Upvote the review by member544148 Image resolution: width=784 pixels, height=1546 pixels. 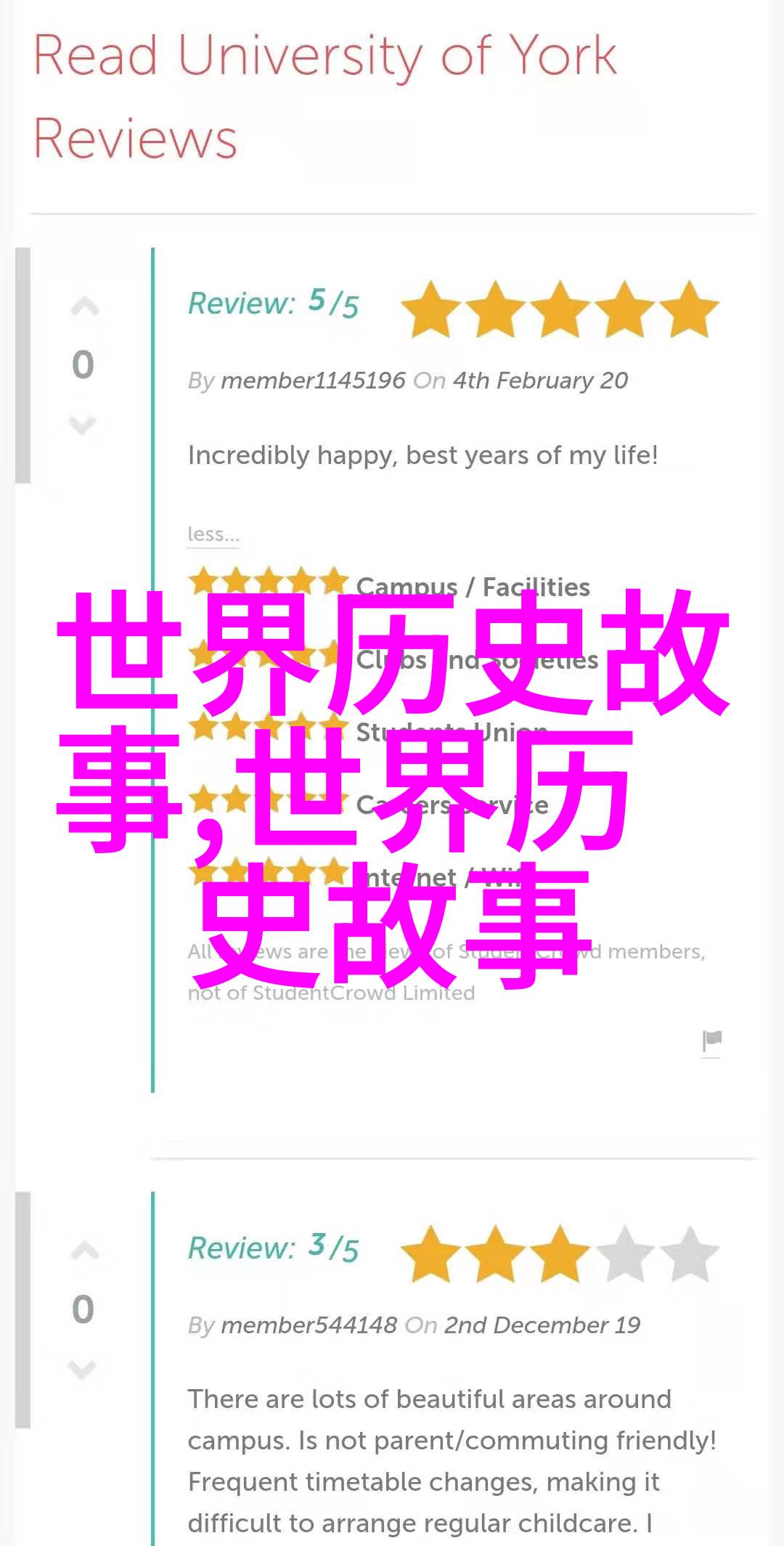tap(84, 1251)
